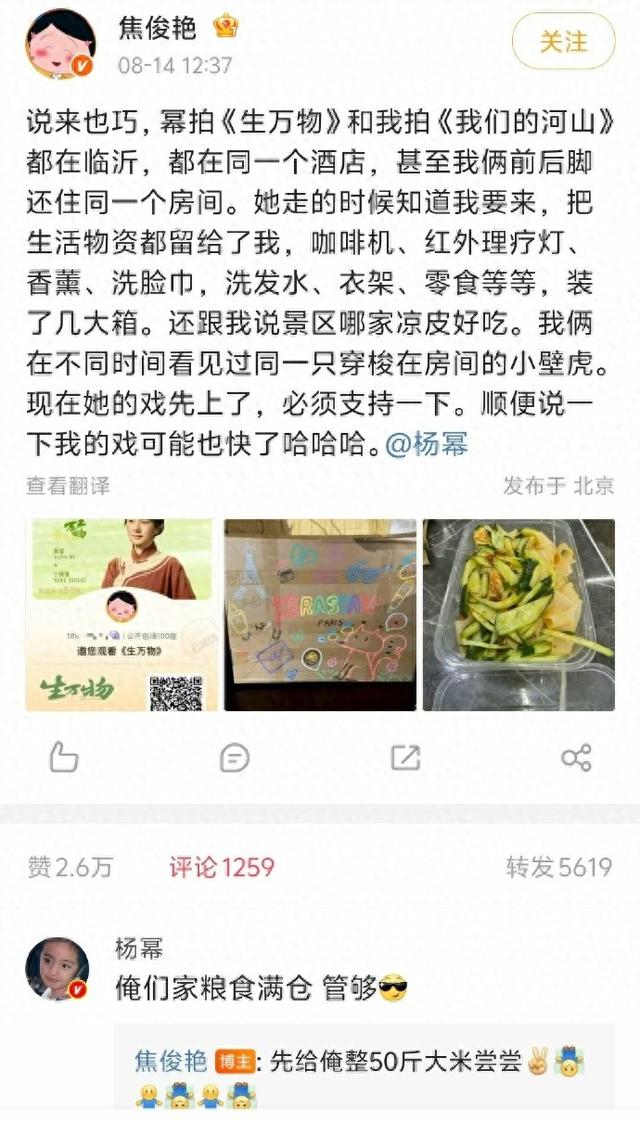Viewport: 640px width, 1121px height.
Task: Switch to the 赞 2.6万 tab
Action: click(x=70, y=867)
